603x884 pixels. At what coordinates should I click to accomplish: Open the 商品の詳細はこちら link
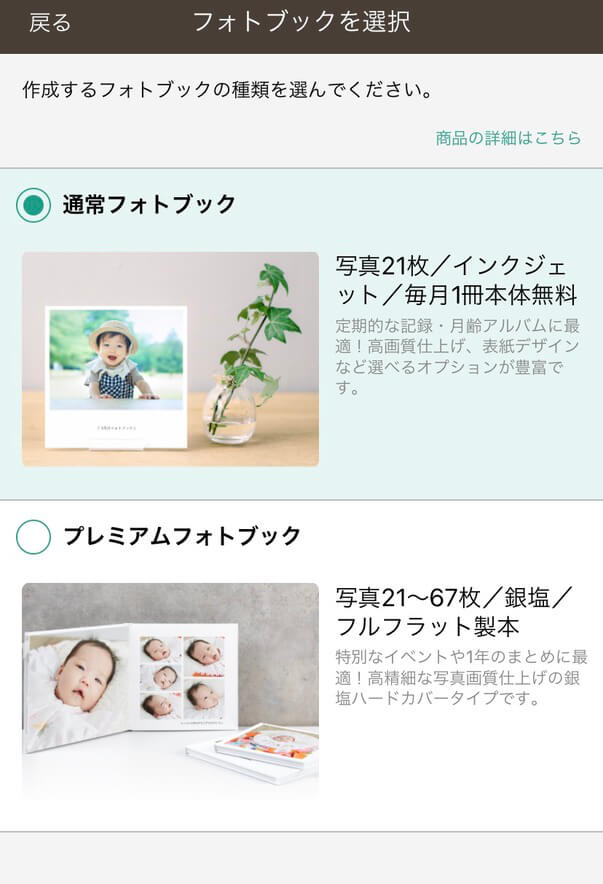coord(508,138)
